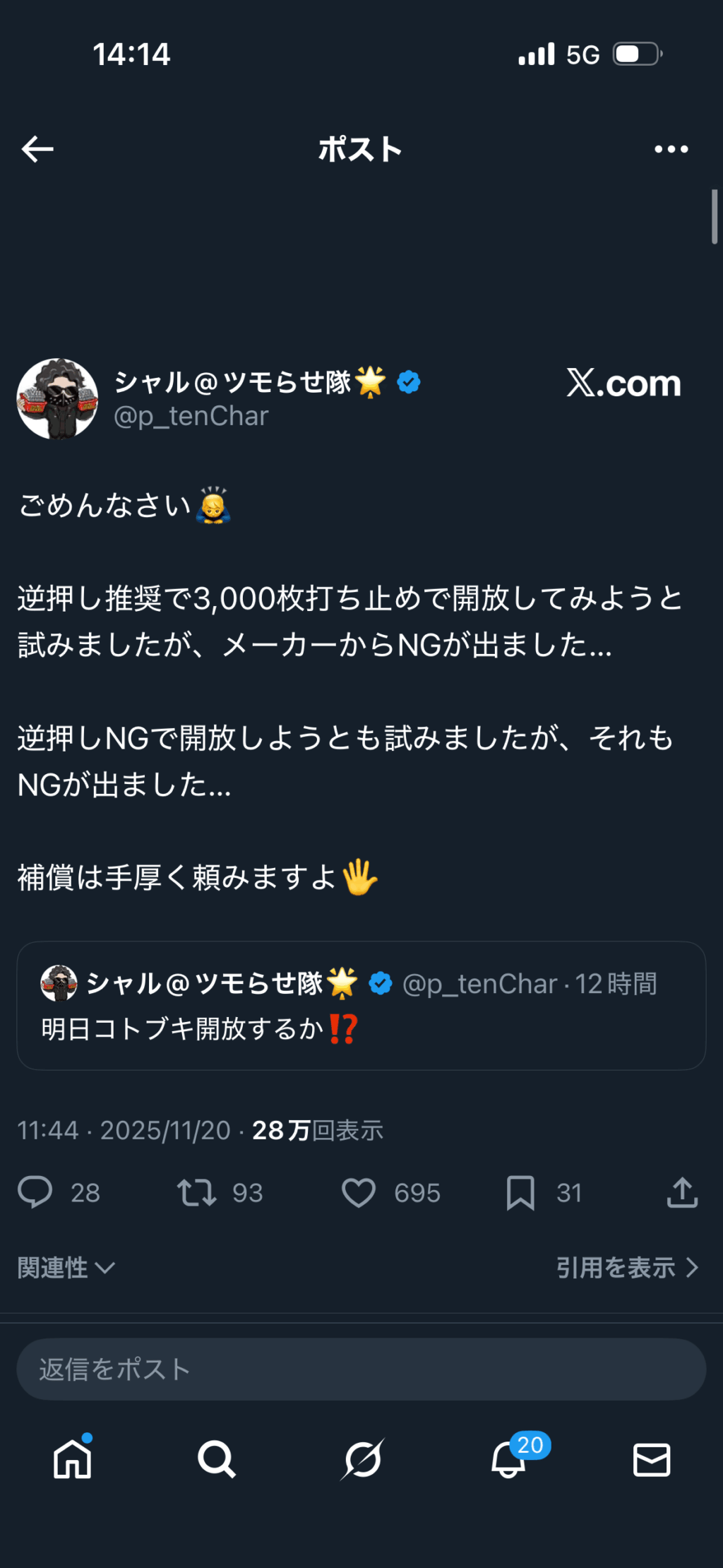Open the @p_tenChar handle profile
The height and width of the screenshot is (1568, 723).
[191, 417]
